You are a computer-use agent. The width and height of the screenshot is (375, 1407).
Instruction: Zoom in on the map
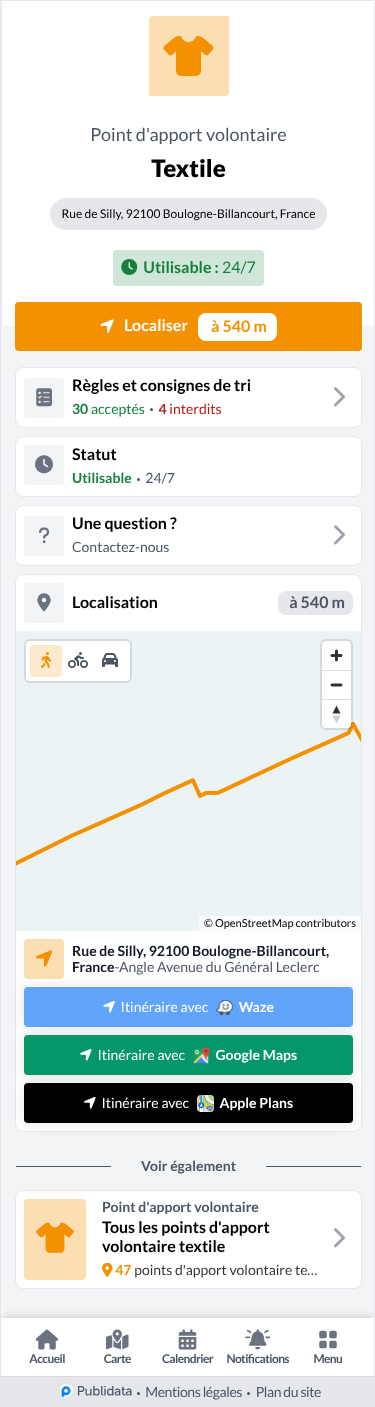[336, 656]
